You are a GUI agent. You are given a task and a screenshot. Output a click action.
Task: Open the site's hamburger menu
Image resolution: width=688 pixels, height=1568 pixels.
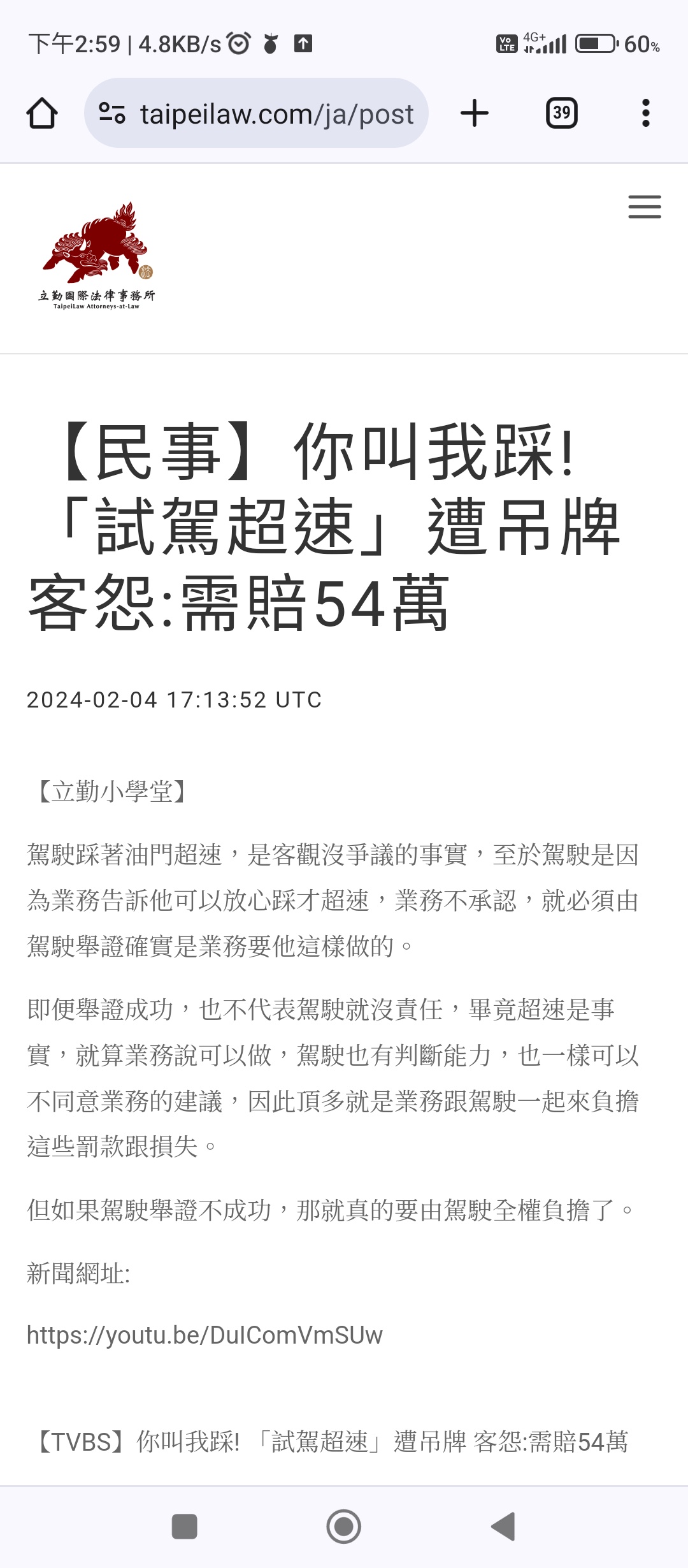(645, 207)
